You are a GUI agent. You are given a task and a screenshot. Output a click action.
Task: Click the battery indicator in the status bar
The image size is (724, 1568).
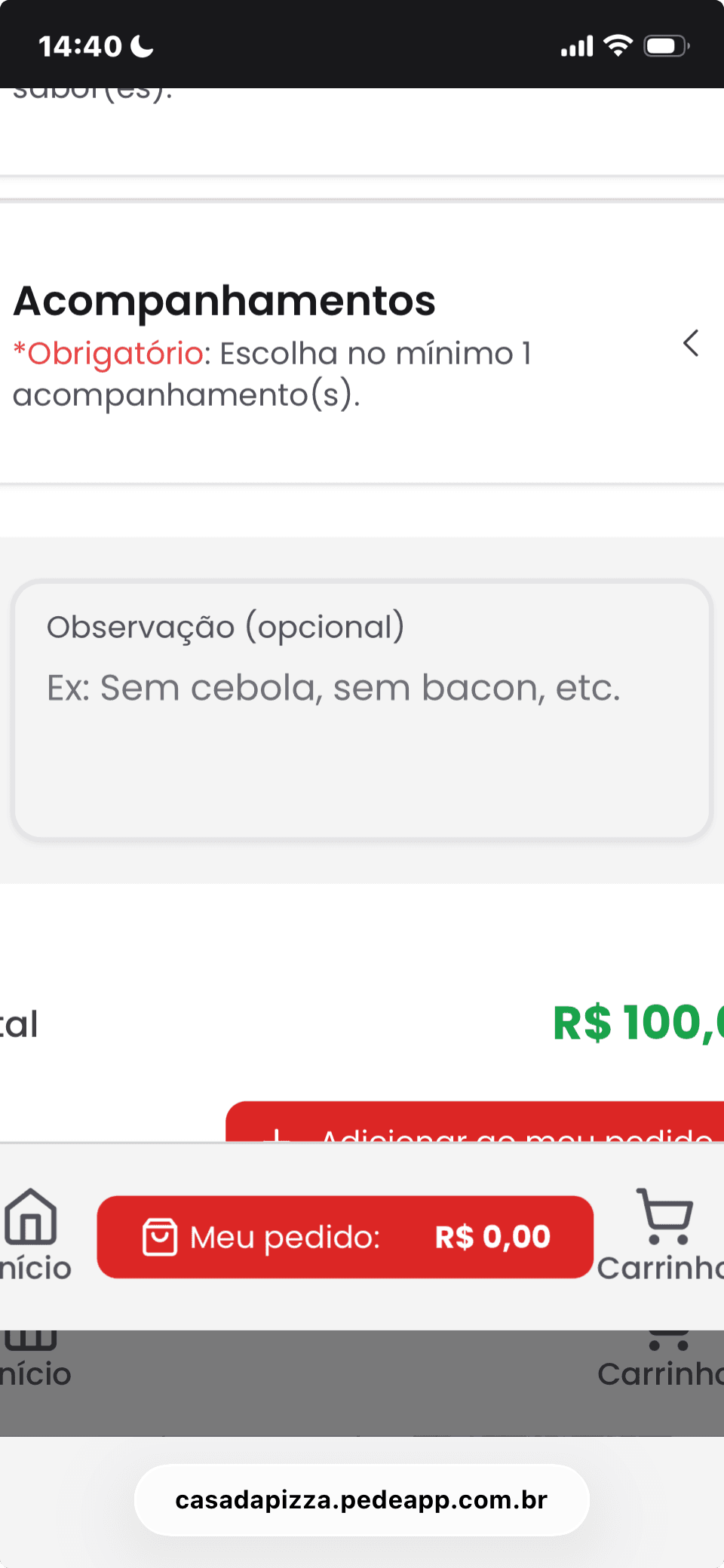tap(664, 45)
